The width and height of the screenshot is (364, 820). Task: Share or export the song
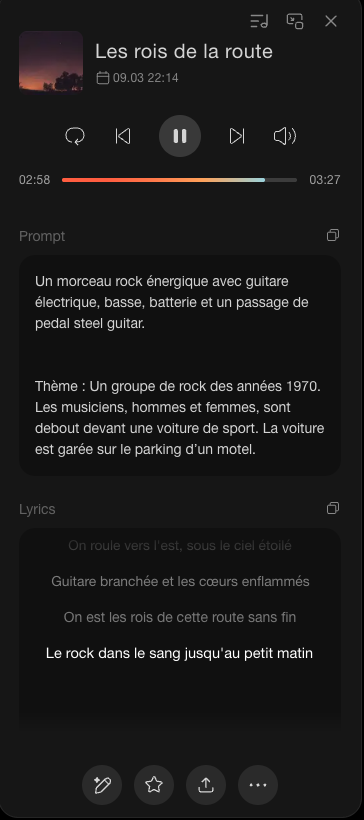click(206, 785)
